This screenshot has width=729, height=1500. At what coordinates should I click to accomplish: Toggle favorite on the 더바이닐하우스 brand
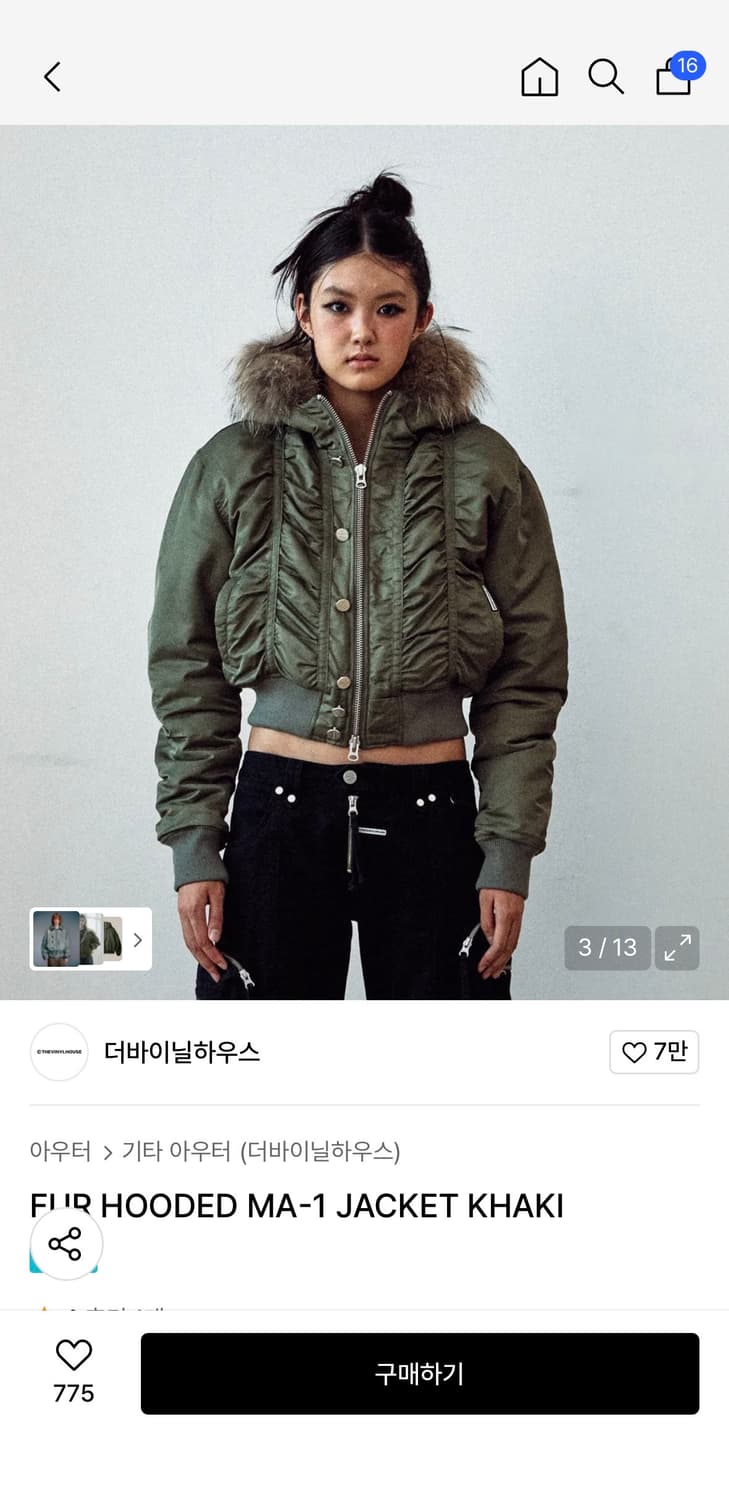[x=654, y=1052]
